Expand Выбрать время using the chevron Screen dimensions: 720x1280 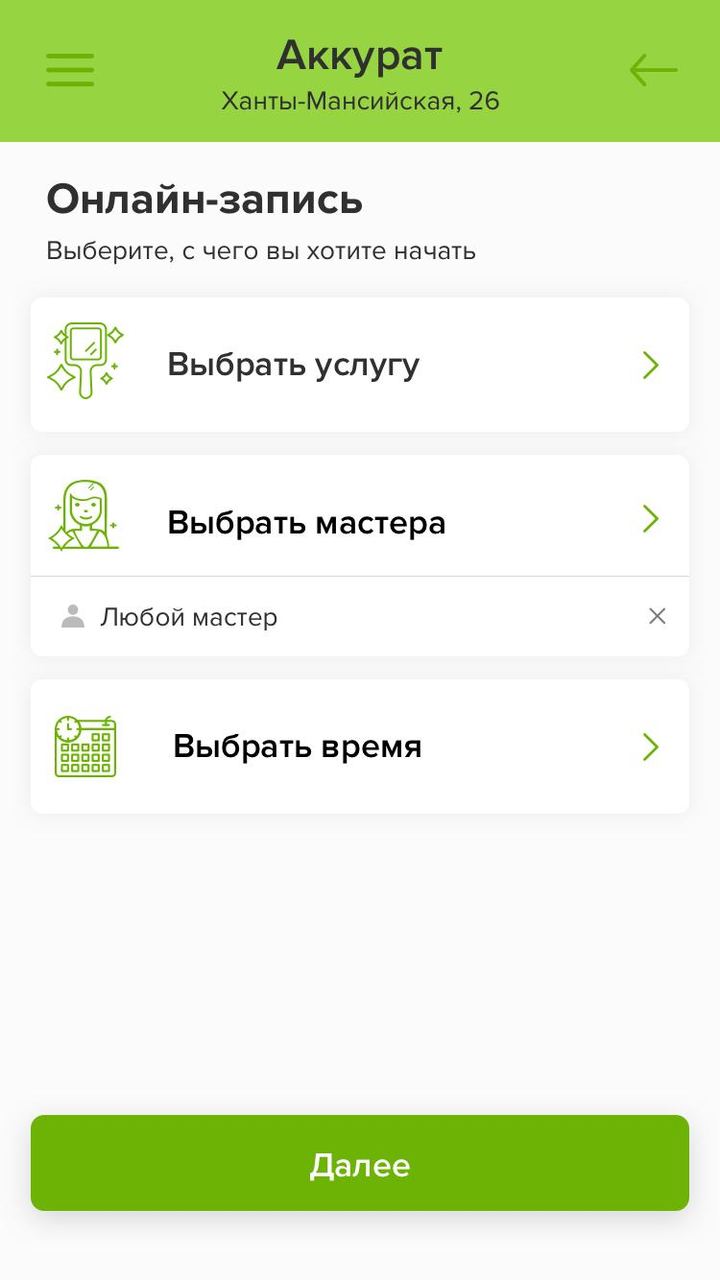pyautogui.click(x=650, y=746)
